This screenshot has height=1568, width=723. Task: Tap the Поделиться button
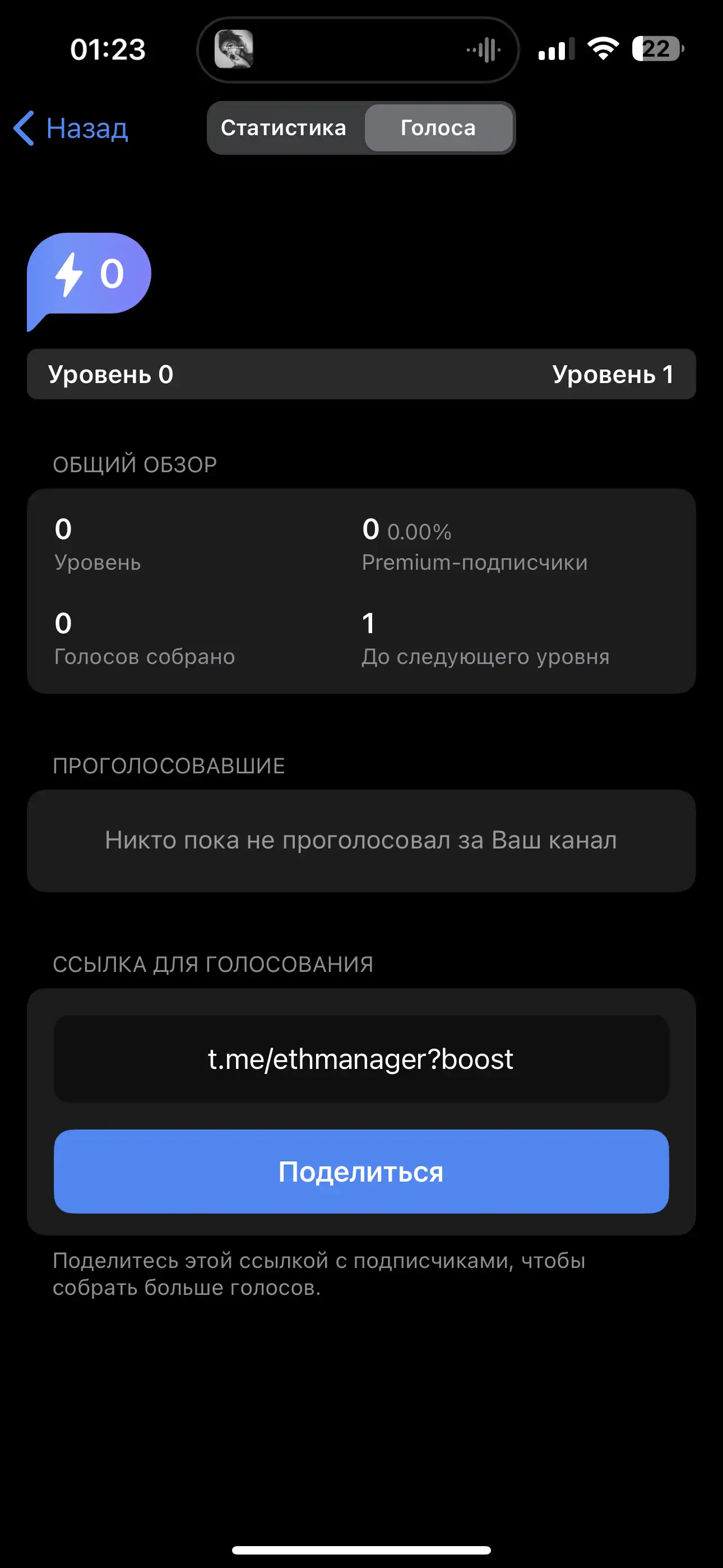[x=361, y=1171]
